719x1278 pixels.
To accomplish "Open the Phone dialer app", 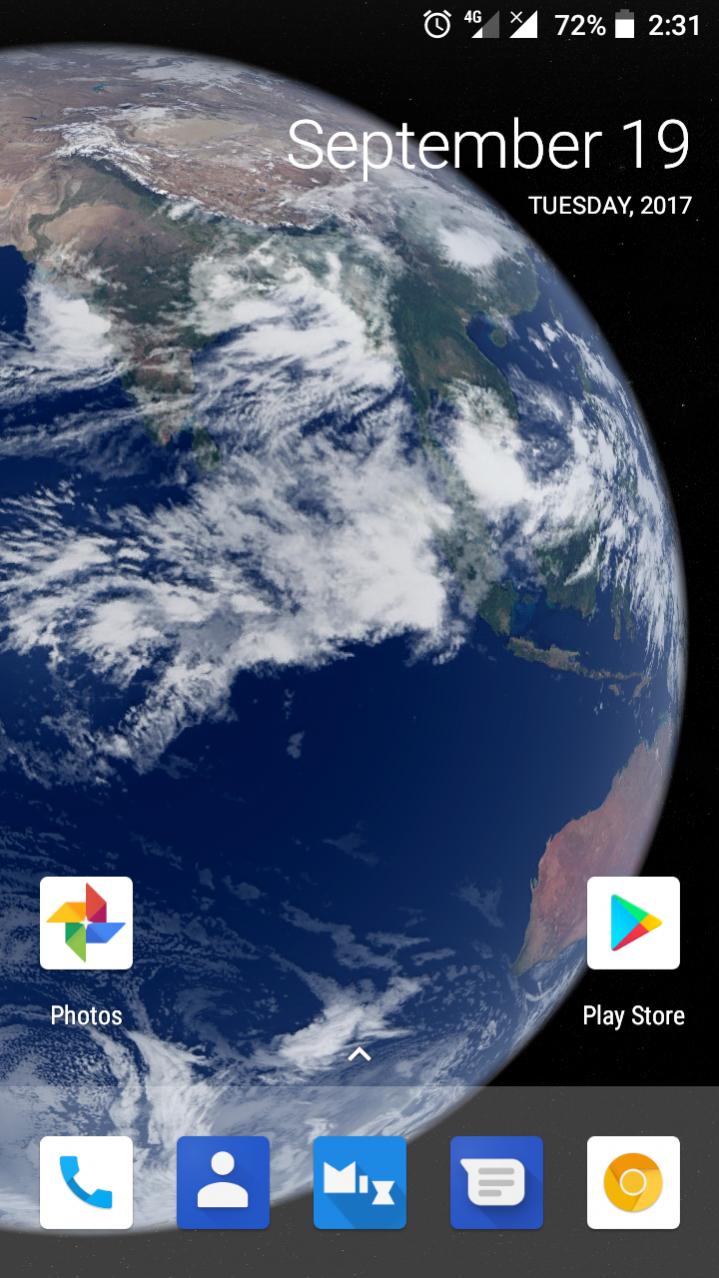I will pyautogui.click(x=86, y=1182).
